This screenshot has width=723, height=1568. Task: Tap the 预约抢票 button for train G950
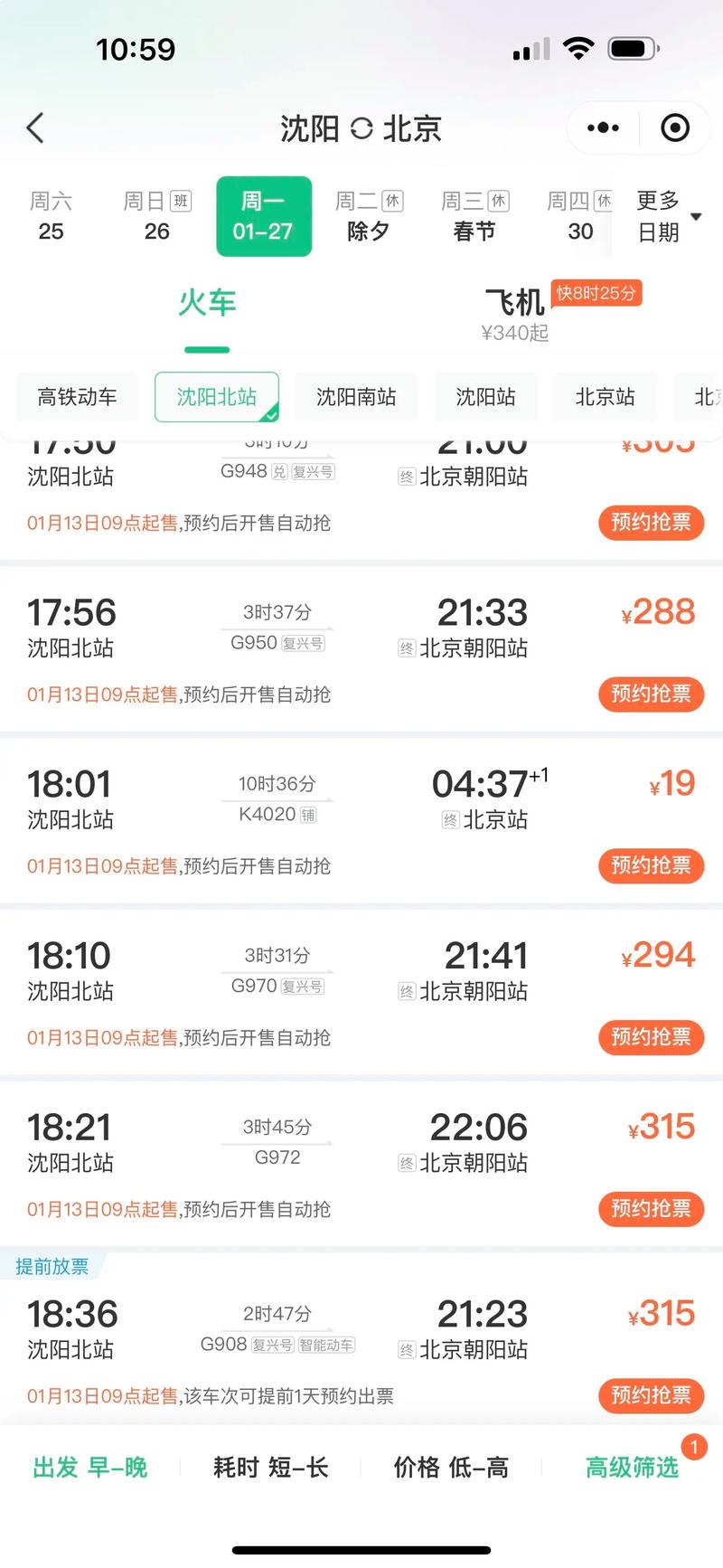(x=651, y=694)
